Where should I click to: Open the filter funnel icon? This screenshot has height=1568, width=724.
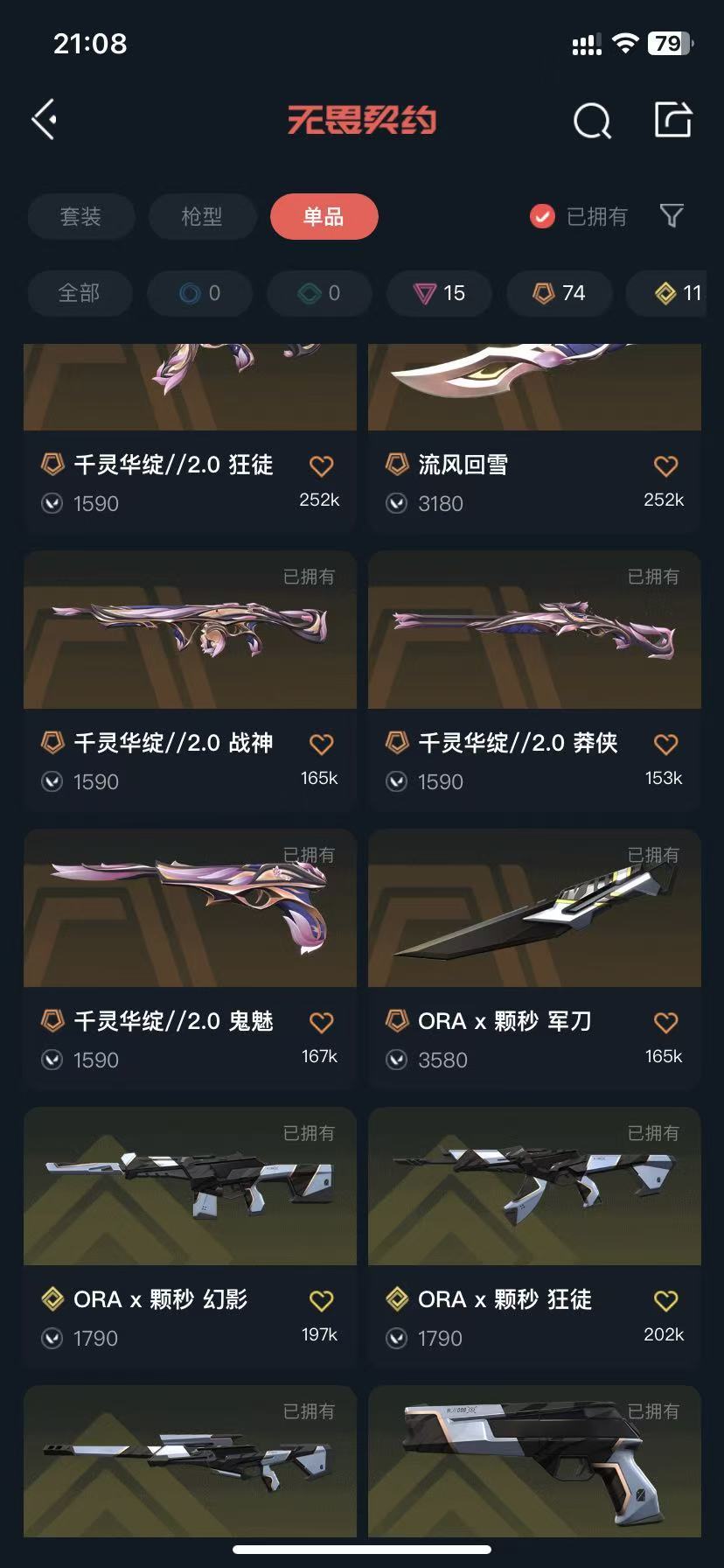pos(672,216)
